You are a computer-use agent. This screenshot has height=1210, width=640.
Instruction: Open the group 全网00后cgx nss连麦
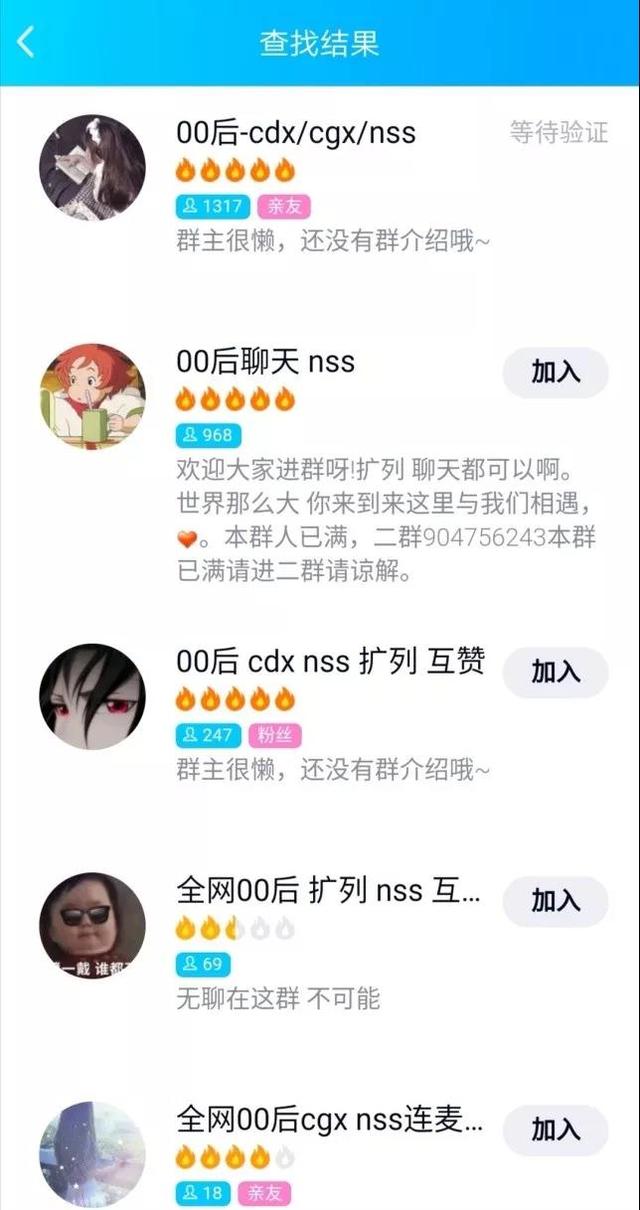329,1119
